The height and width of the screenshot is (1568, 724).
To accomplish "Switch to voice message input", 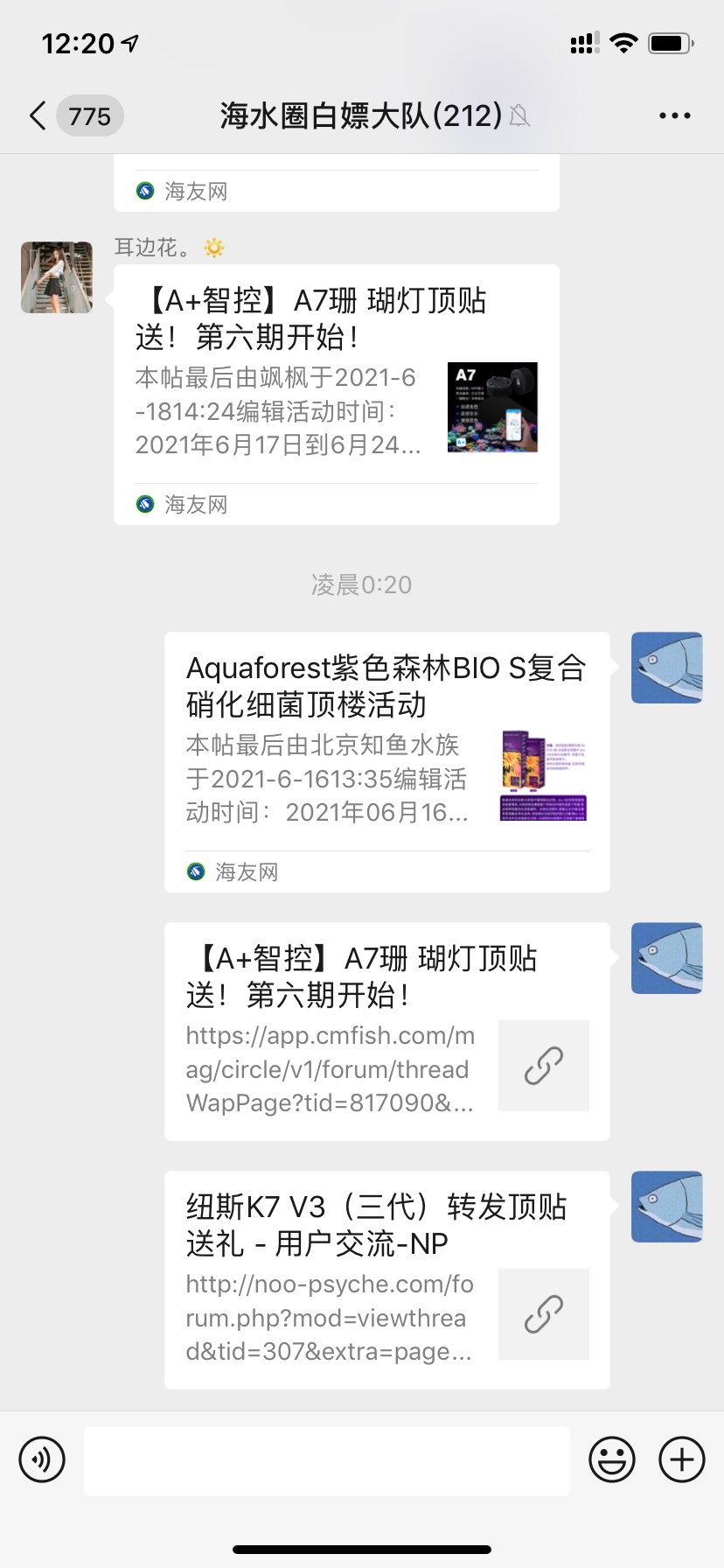I will 42,1459.
